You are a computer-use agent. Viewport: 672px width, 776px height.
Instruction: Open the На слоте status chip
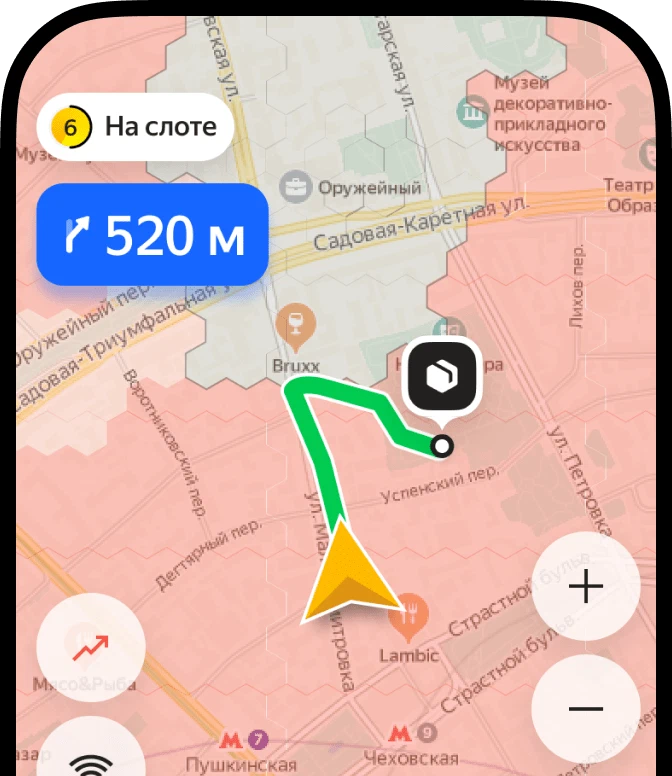135,127
